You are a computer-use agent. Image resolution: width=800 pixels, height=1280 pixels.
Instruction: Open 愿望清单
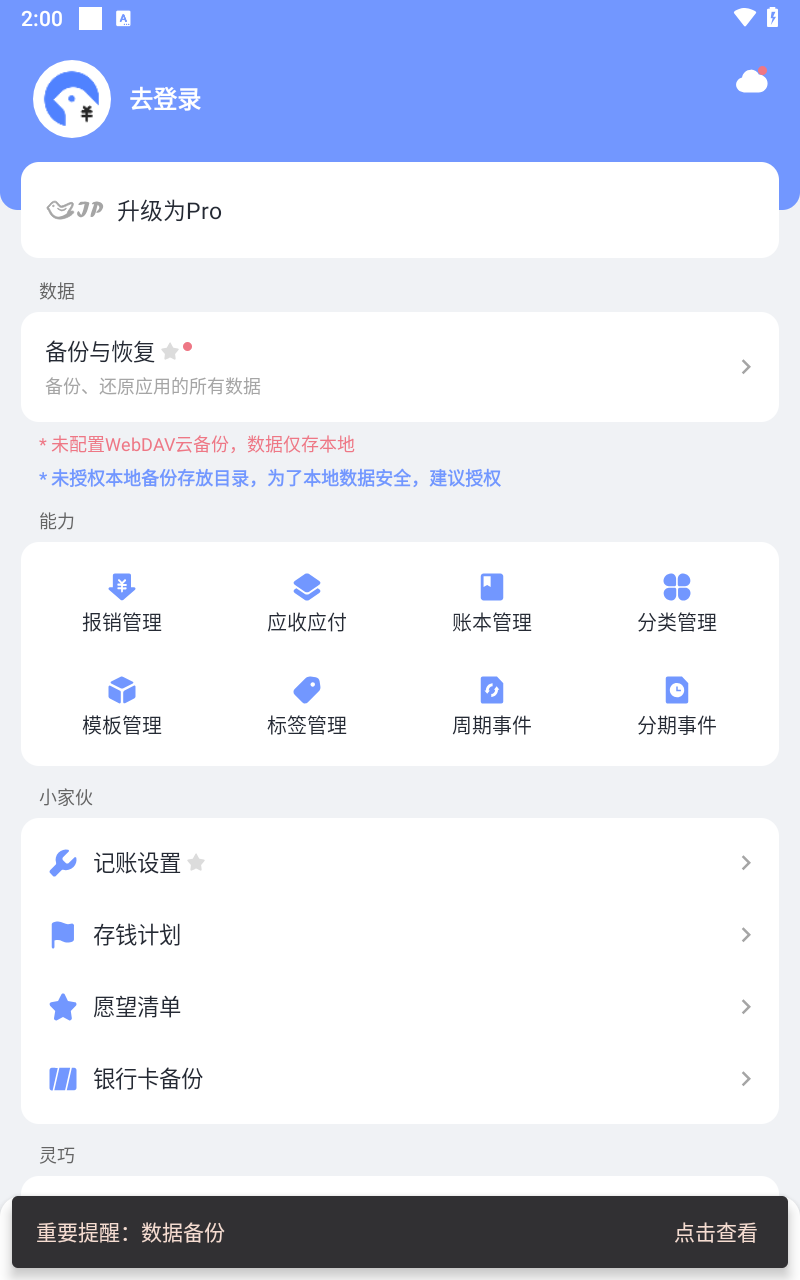coord(400,1007)
